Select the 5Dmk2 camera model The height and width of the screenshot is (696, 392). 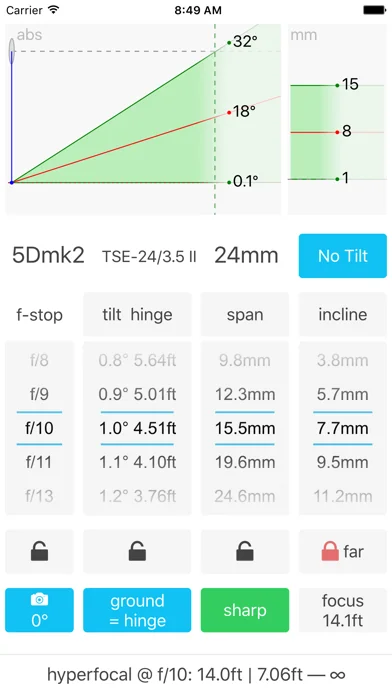[x=48, y=256]
